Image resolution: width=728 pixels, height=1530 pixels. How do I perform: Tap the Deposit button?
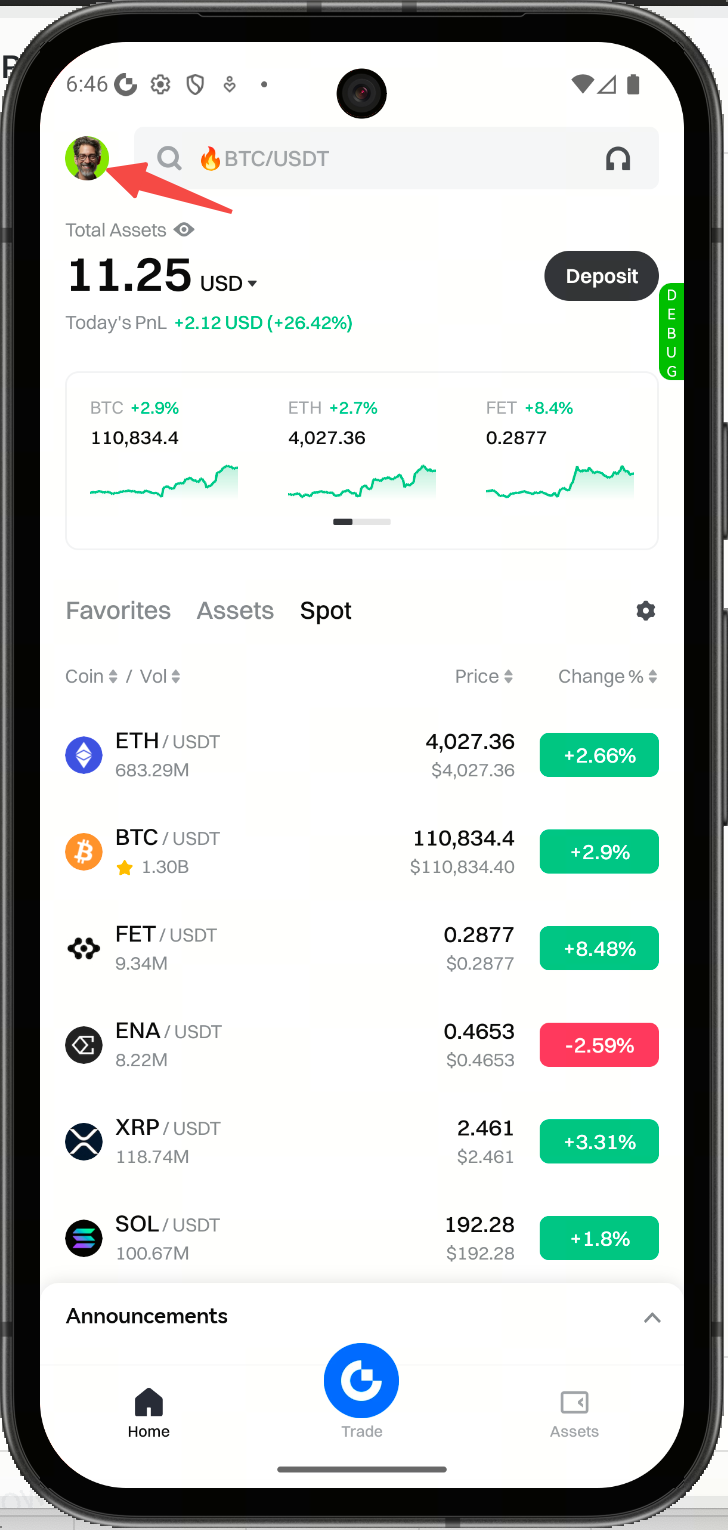pyautogui.click(x=601, y=276)
